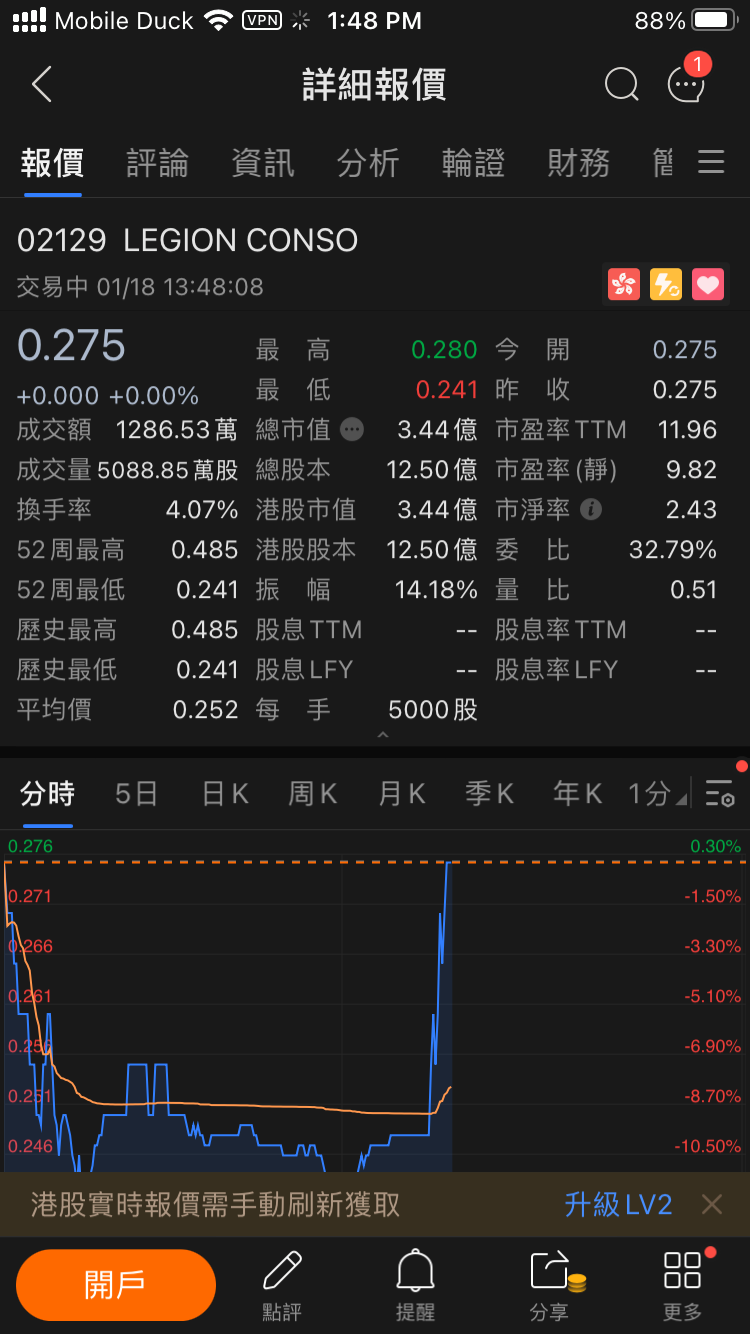Open 提醒 alert bell
Viewport: 750px width, 1334px height.
pos(415,1285)
